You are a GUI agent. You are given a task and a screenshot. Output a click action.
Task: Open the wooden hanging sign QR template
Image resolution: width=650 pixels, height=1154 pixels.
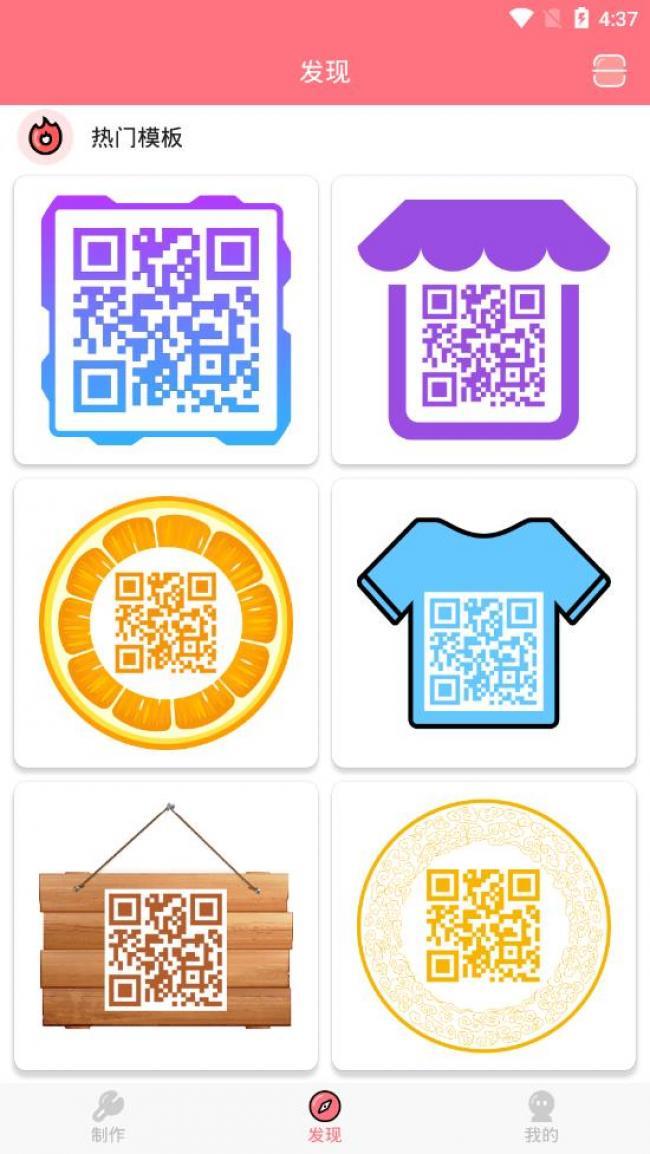[x=166, y=925]
